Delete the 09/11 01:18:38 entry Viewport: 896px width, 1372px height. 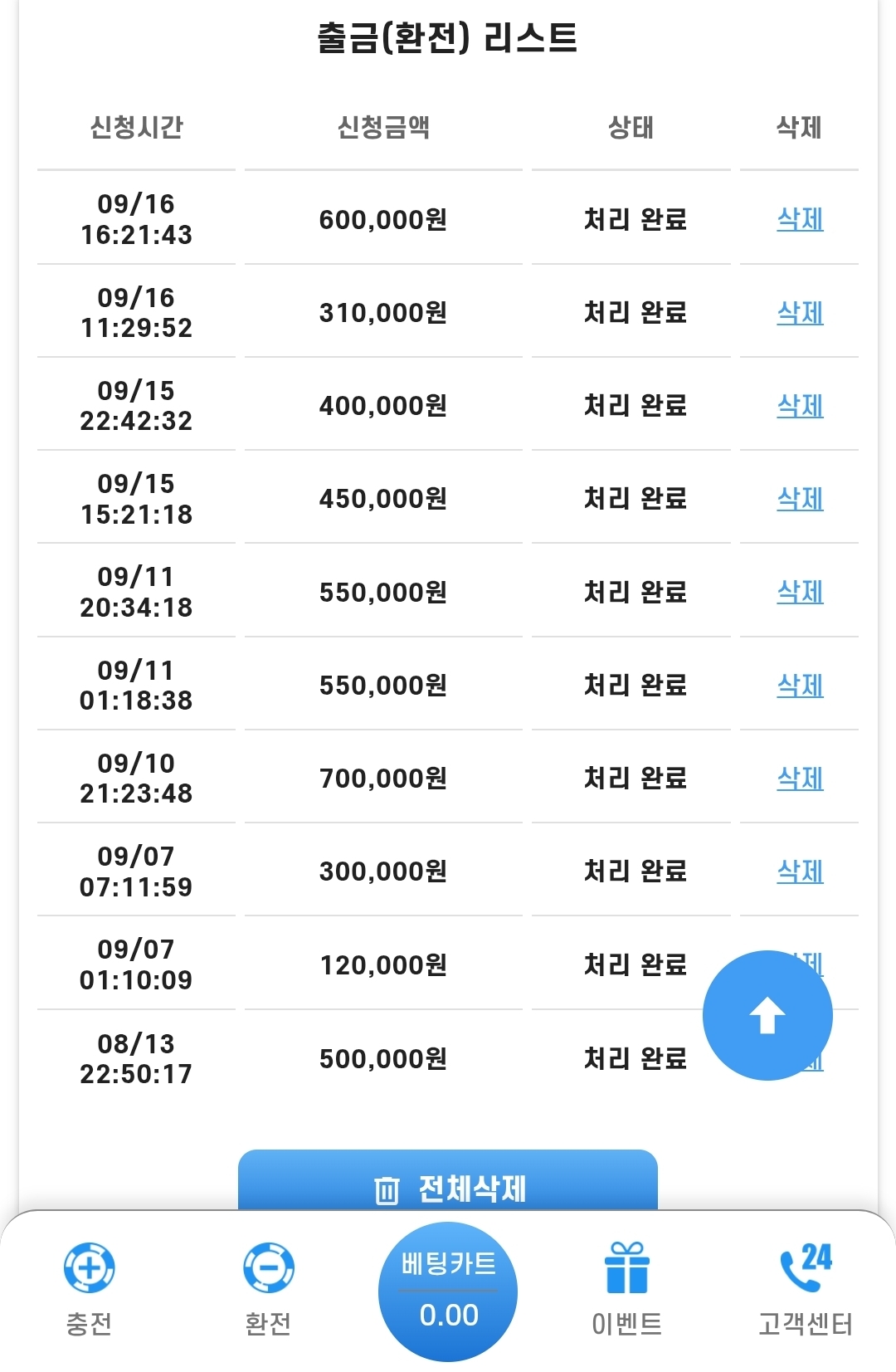(800, 686)
